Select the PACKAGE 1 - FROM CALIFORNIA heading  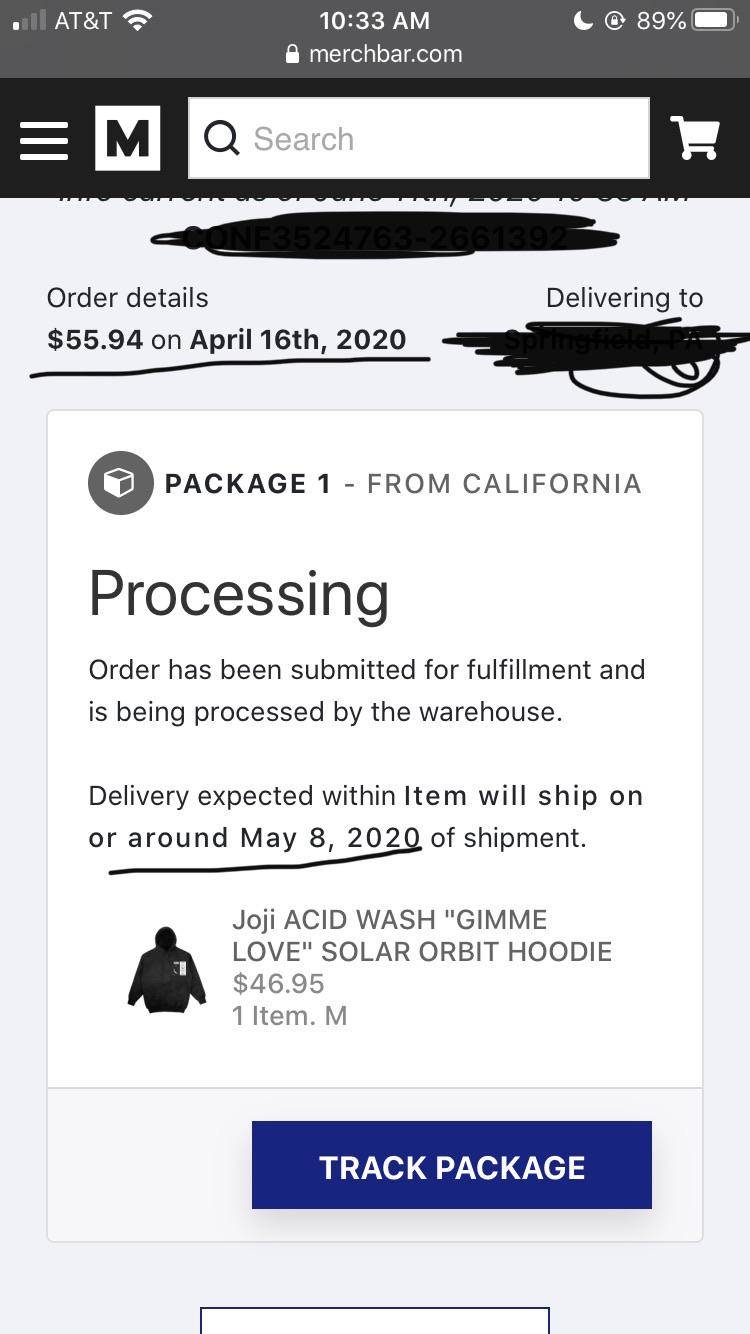[404, 483]
